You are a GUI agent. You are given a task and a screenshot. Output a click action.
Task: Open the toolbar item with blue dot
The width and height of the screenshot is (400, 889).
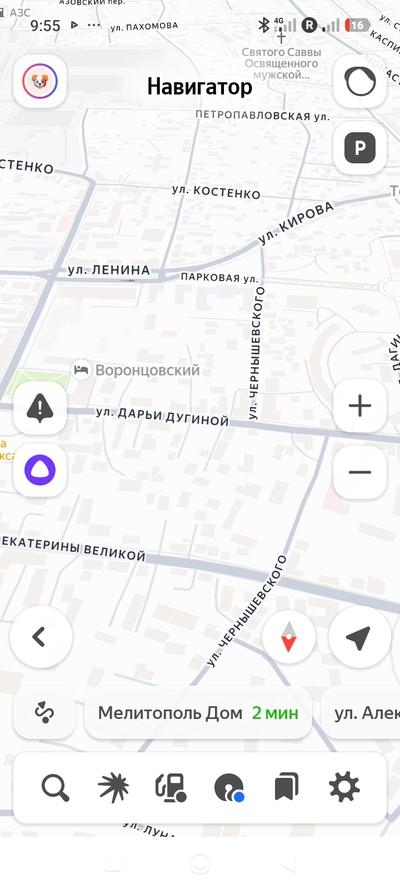[229, 788]
